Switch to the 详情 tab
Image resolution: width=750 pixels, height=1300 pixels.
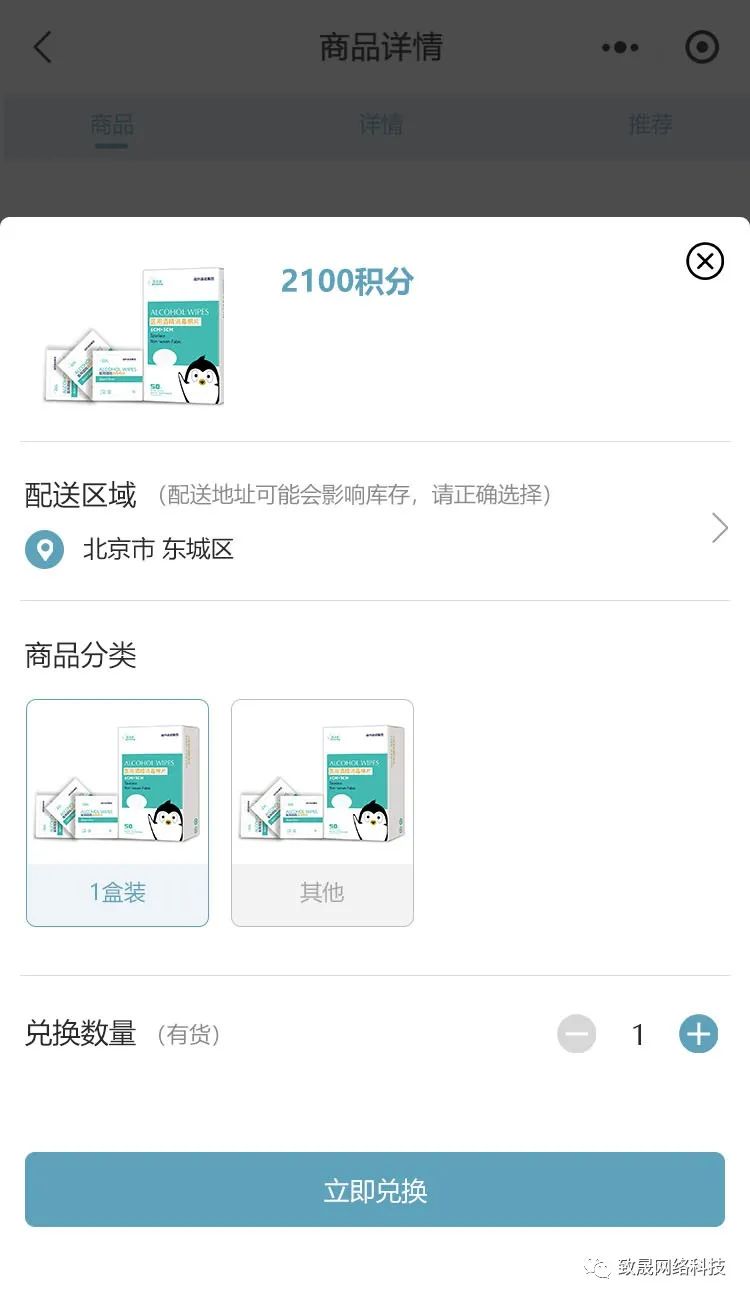click(x=381, y=125)
